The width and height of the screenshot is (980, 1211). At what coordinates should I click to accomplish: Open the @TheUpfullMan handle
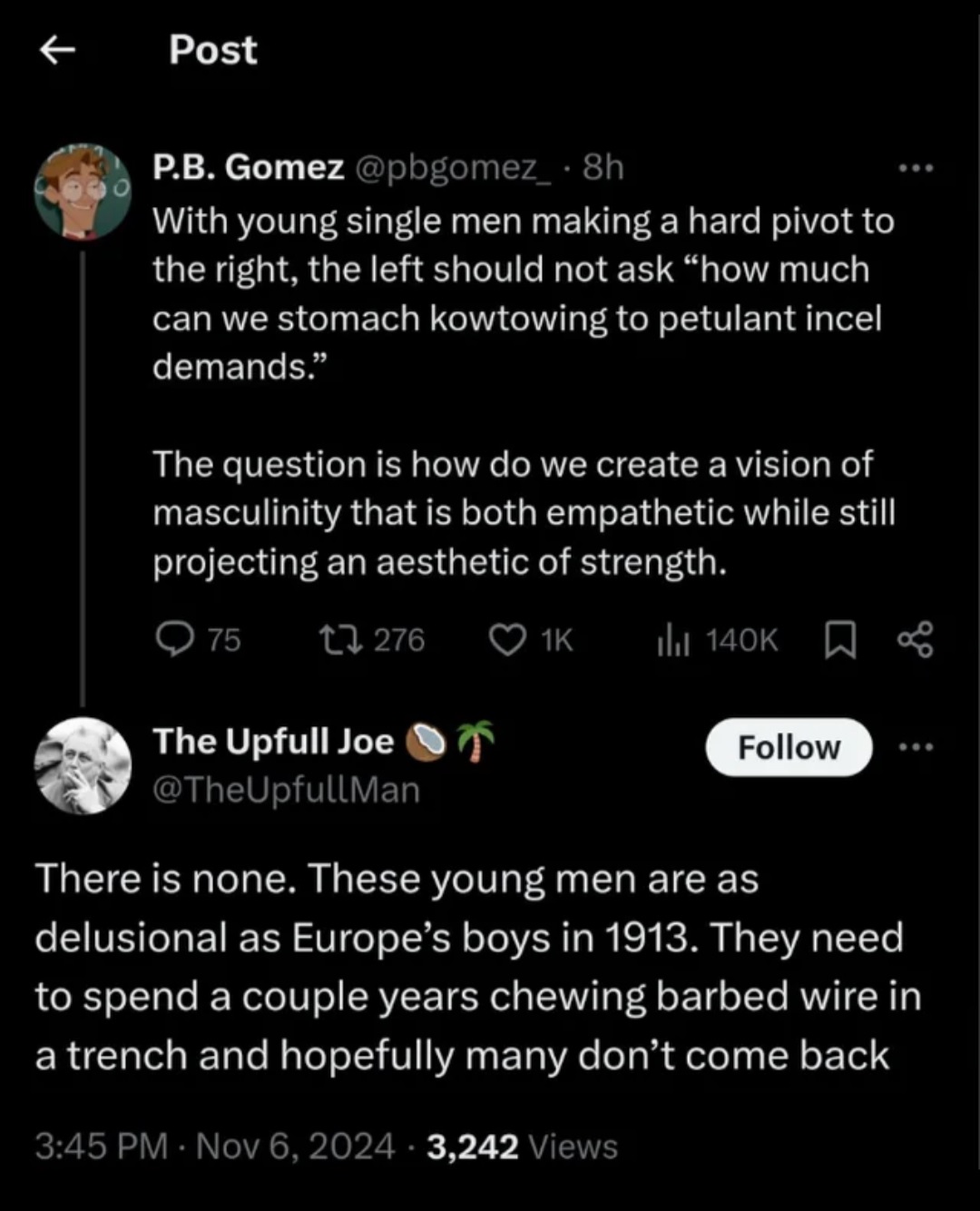(286, 790)
